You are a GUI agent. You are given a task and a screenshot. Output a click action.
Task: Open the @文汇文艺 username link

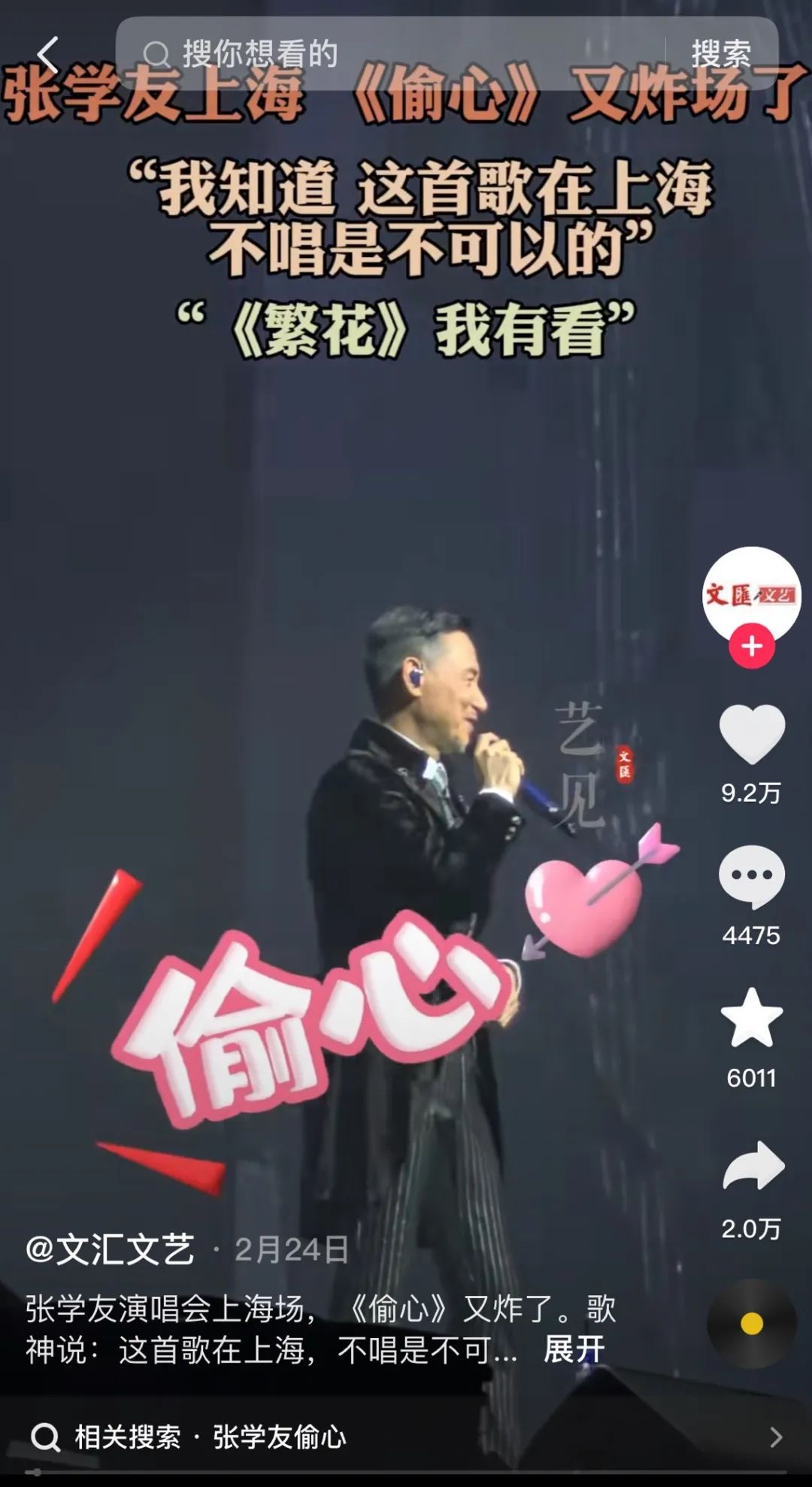111,1249
